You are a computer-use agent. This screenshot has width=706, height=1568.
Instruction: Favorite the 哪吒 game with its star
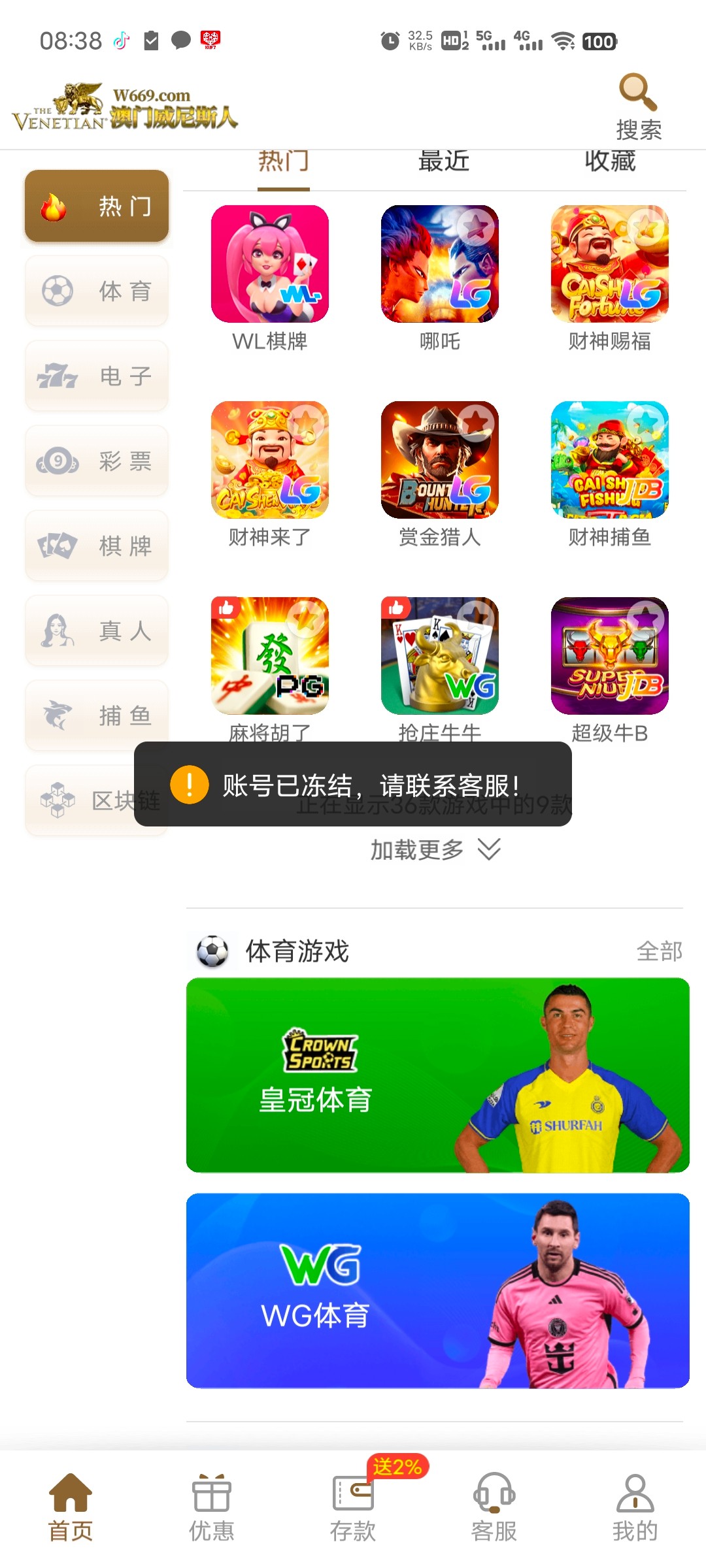(x=477, y=227)
